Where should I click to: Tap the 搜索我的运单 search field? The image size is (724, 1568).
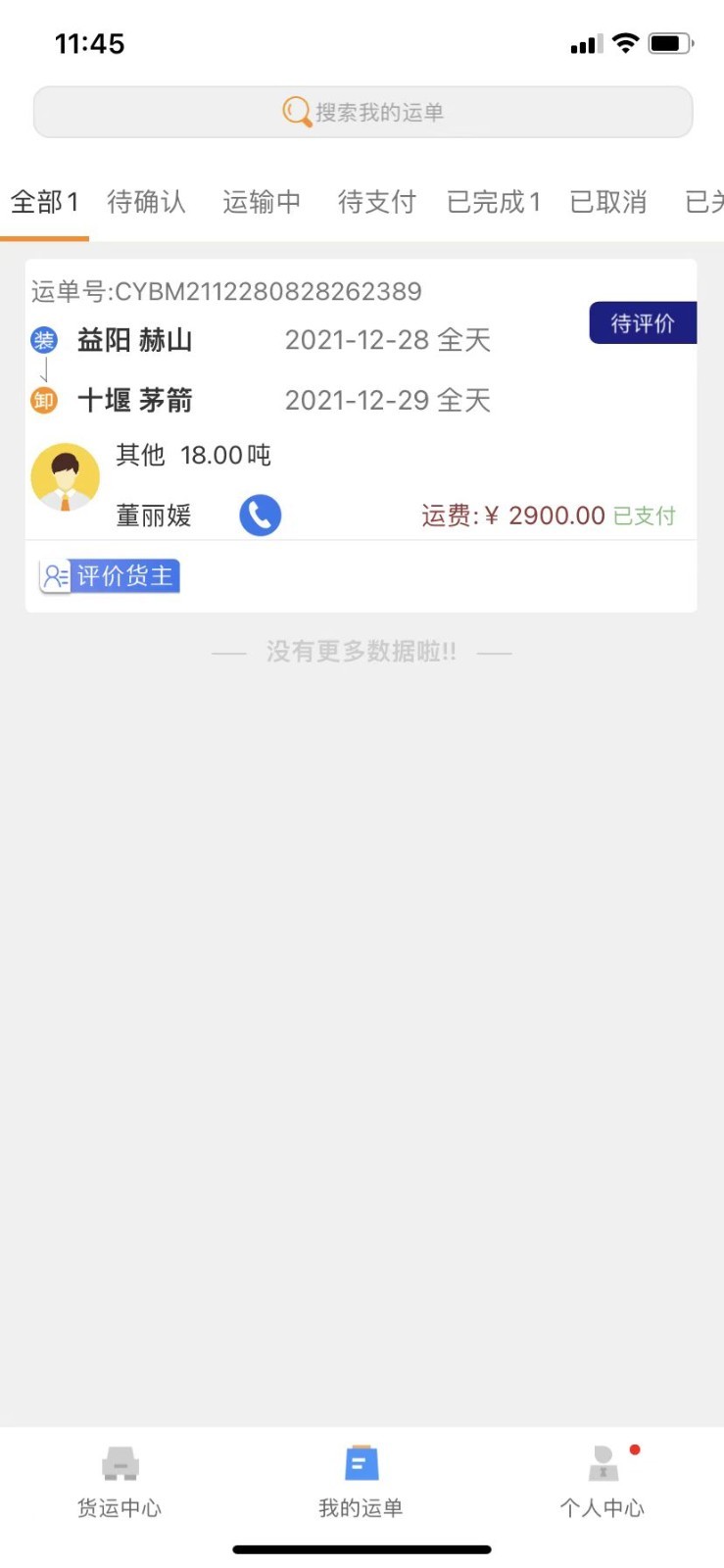362,113
